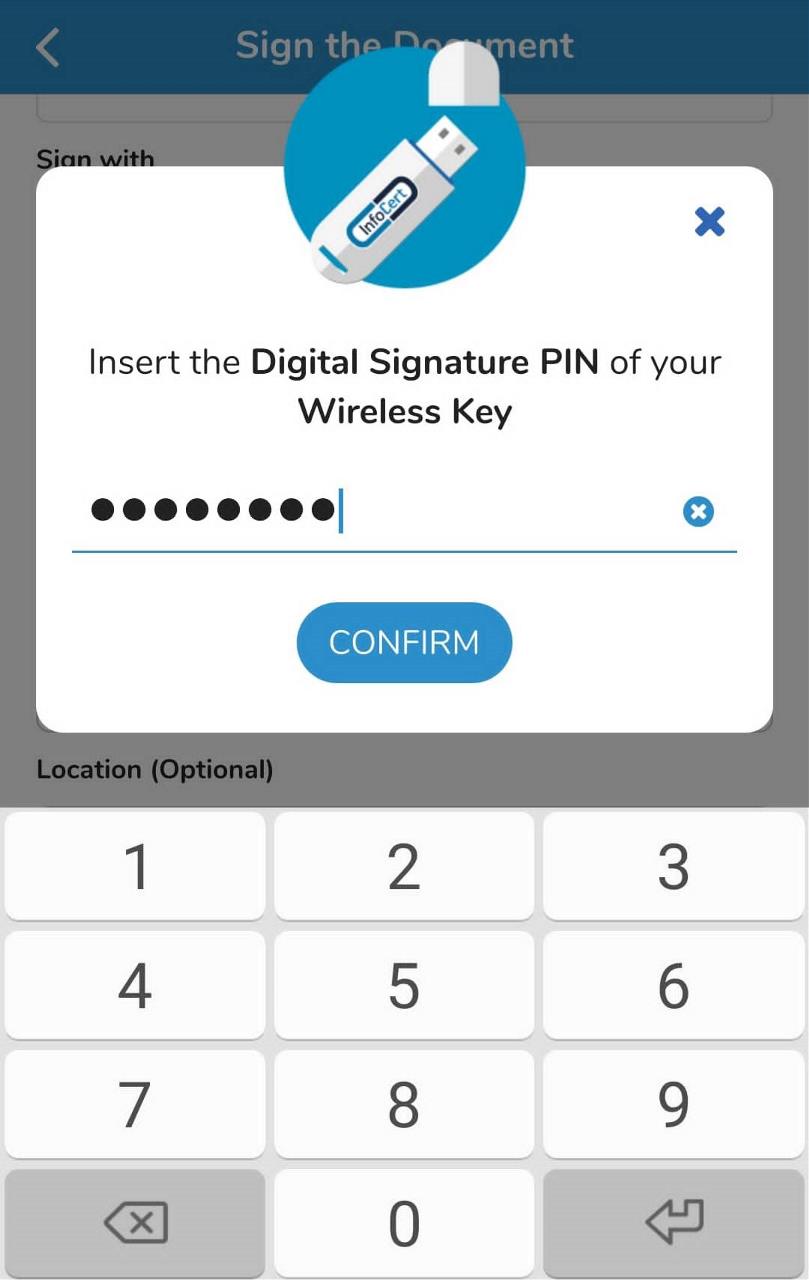
Task: Dismiss the PIN dialog with the blue X
Action: tap(709, 221)
